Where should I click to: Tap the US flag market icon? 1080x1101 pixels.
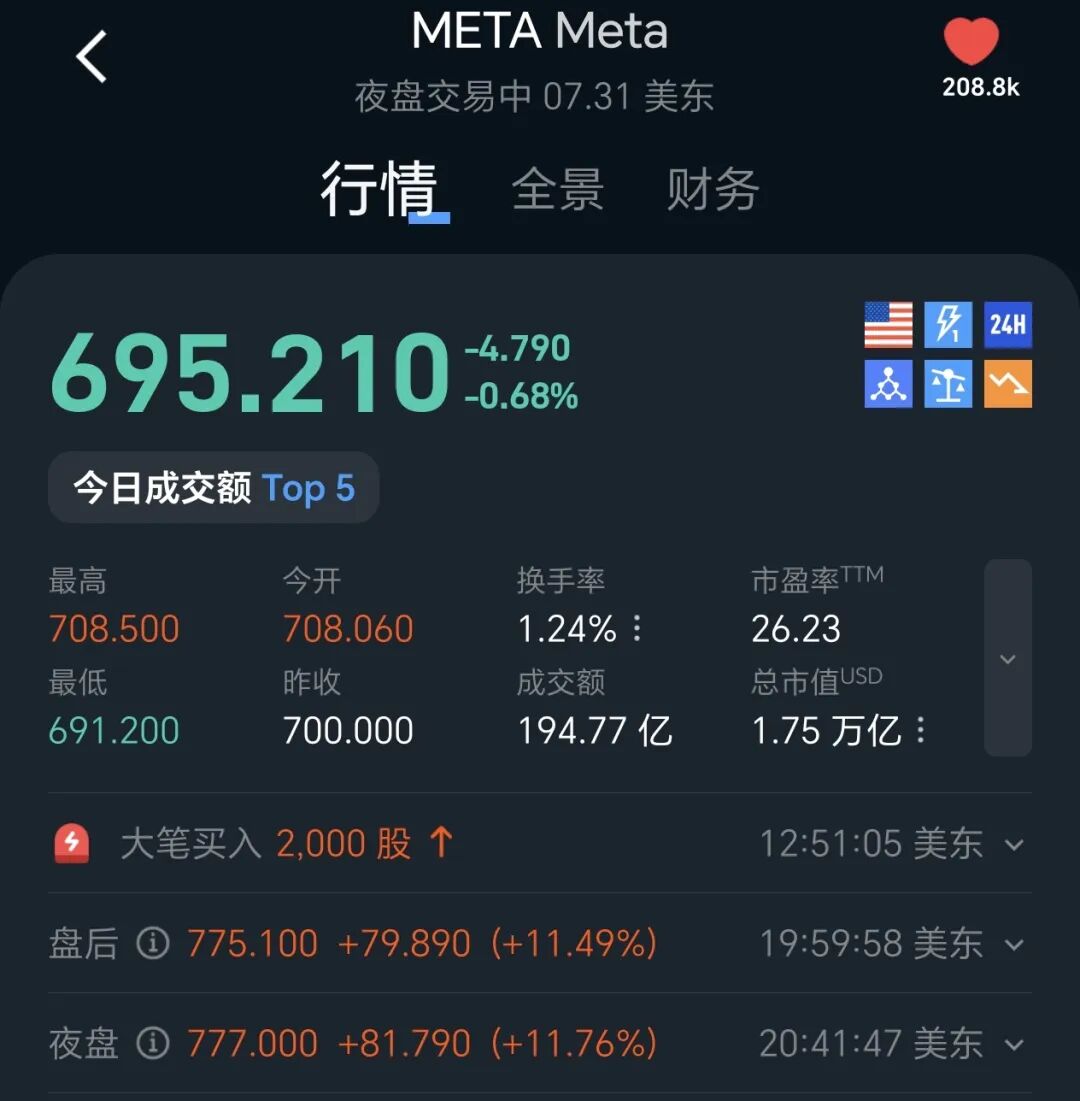point(888,325)
